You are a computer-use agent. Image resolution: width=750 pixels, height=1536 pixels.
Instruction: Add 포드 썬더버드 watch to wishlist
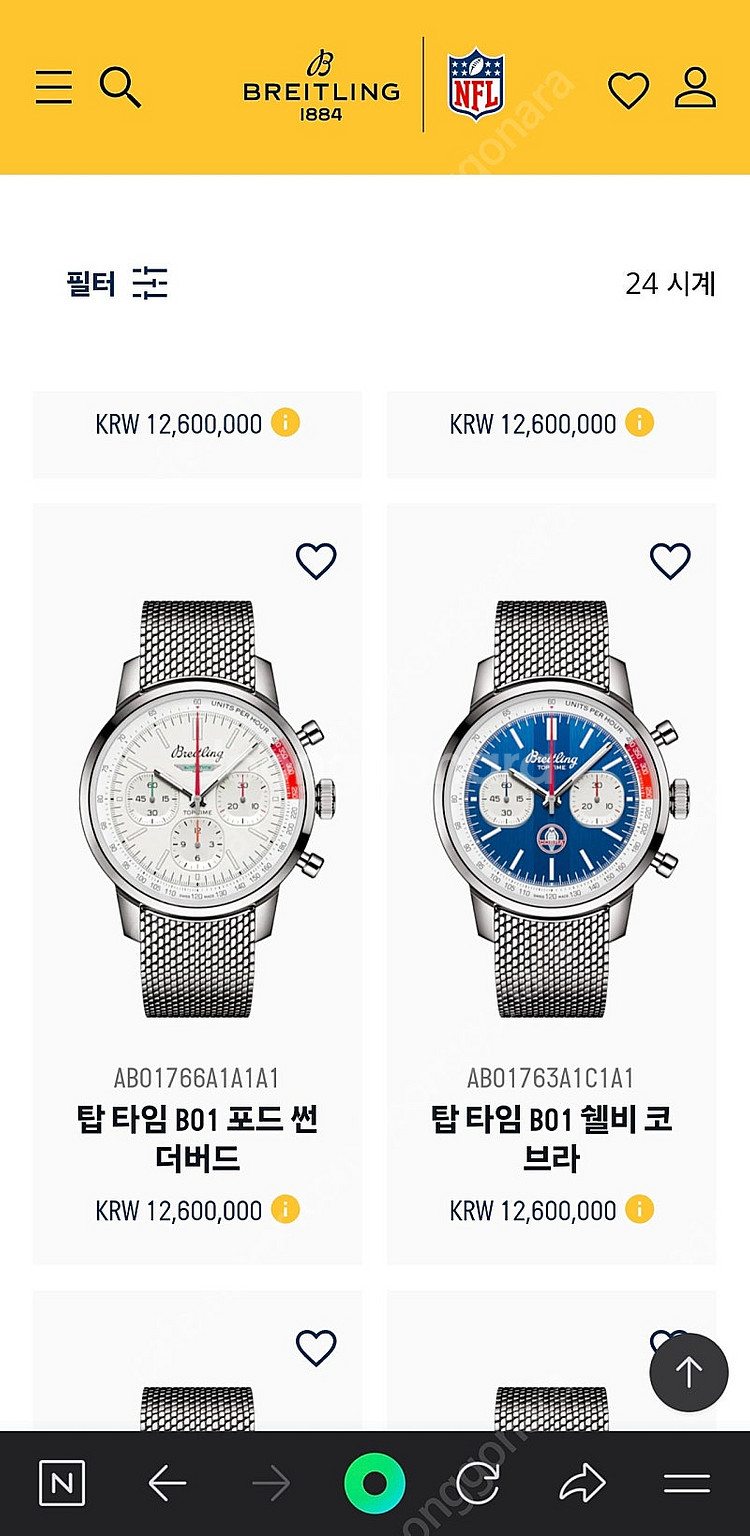coord(316,561)
